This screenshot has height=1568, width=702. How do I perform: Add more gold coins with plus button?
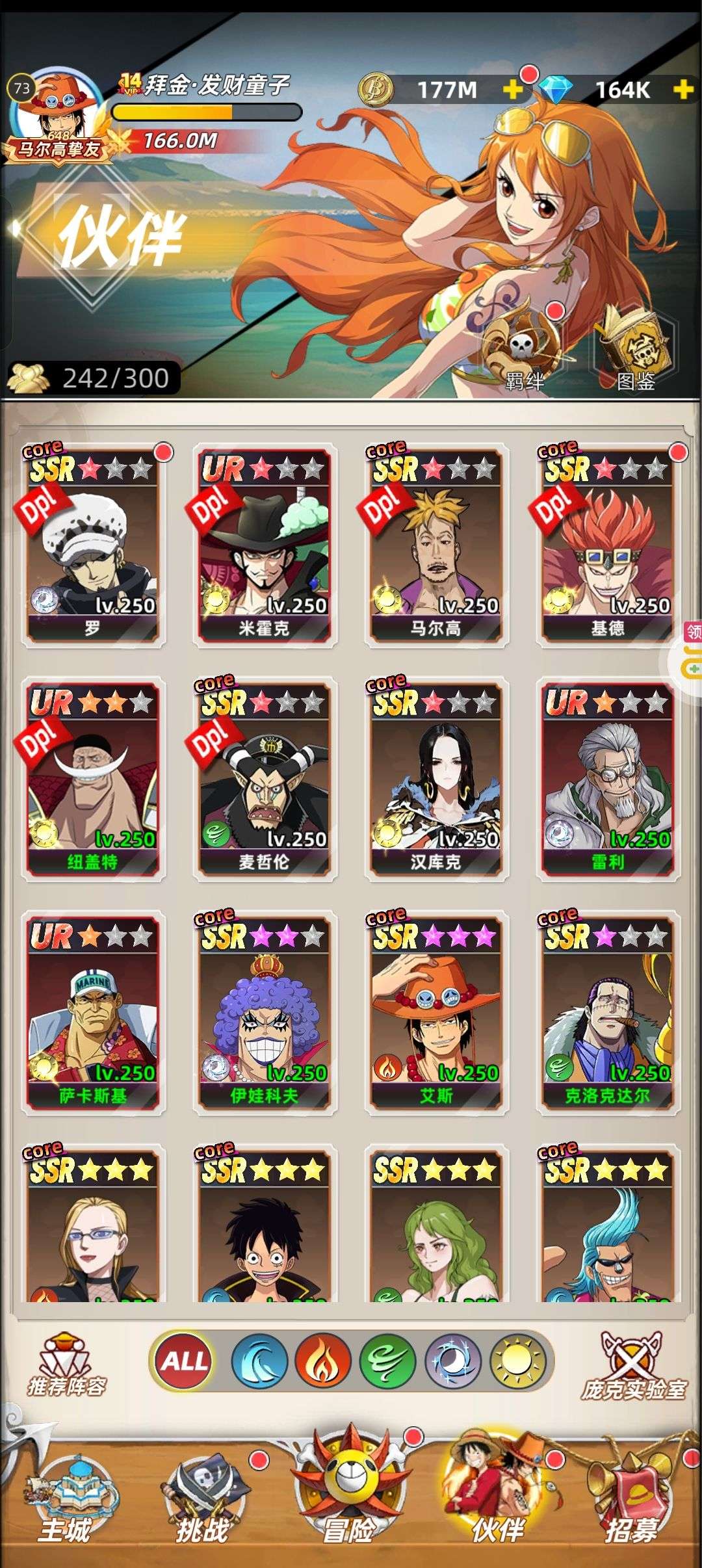tap(513, 90)
